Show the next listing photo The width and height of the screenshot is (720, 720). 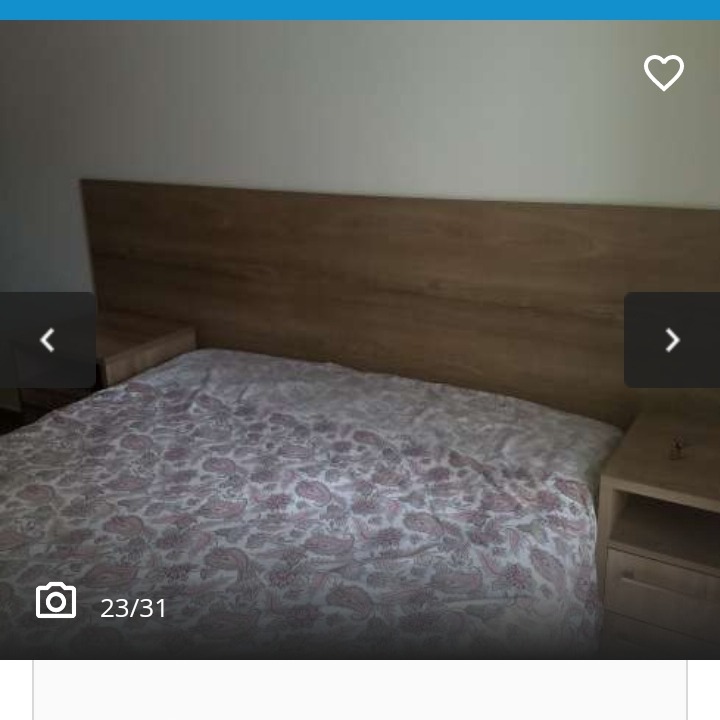[x=672, y=340]
